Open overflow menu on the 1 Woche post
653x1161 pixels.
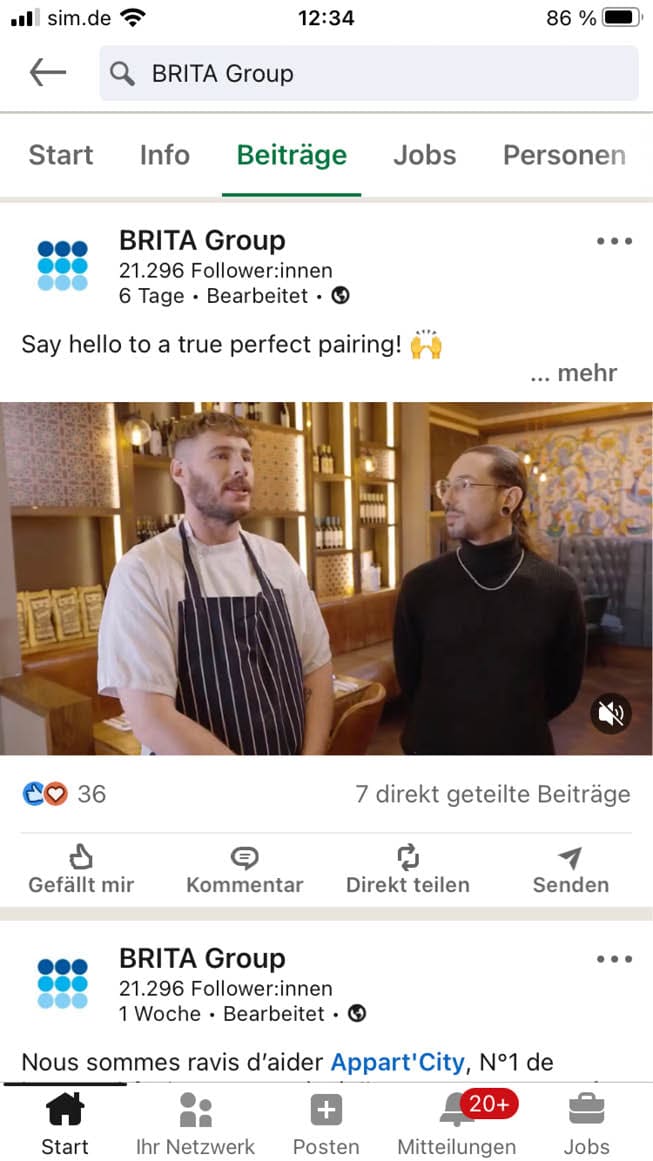click(614, 959)
